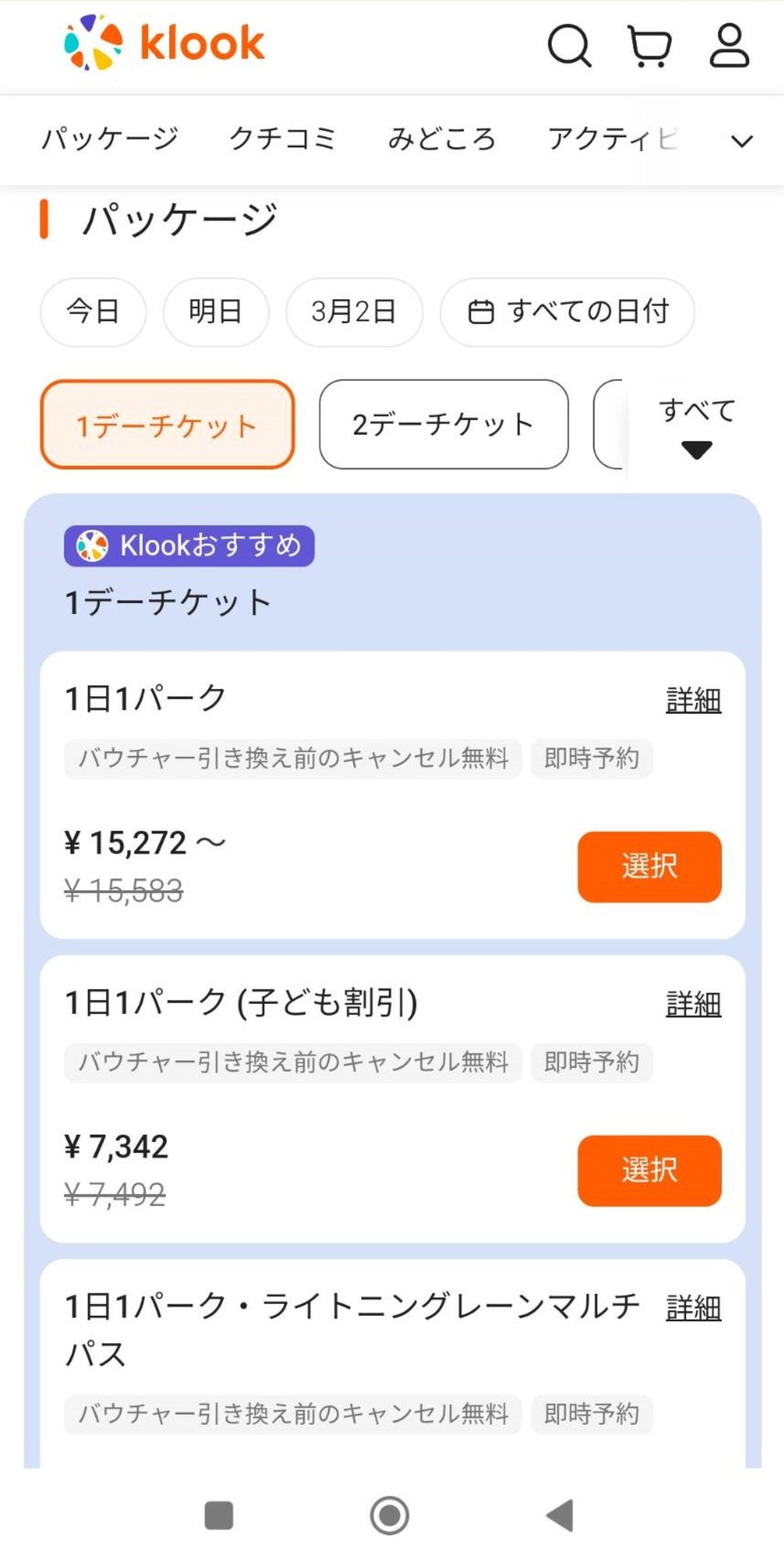The height and width of the screenshot is (1562, 784).
Task: Tap the Android recent apps square button
Action: (220, 1518)
